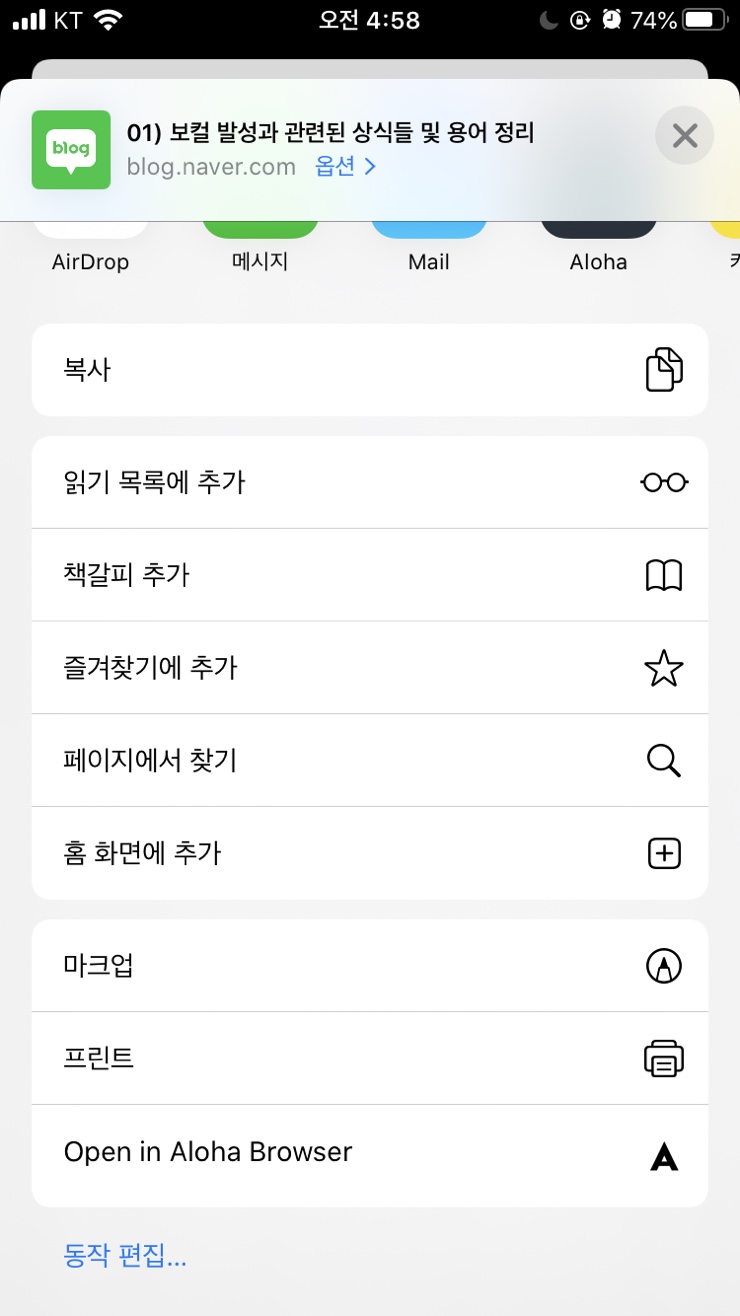The height and width of the screenshot is (1316, 740).
Task: Tap 동작 편집 to customize actions
Action: coord(122,1254)
